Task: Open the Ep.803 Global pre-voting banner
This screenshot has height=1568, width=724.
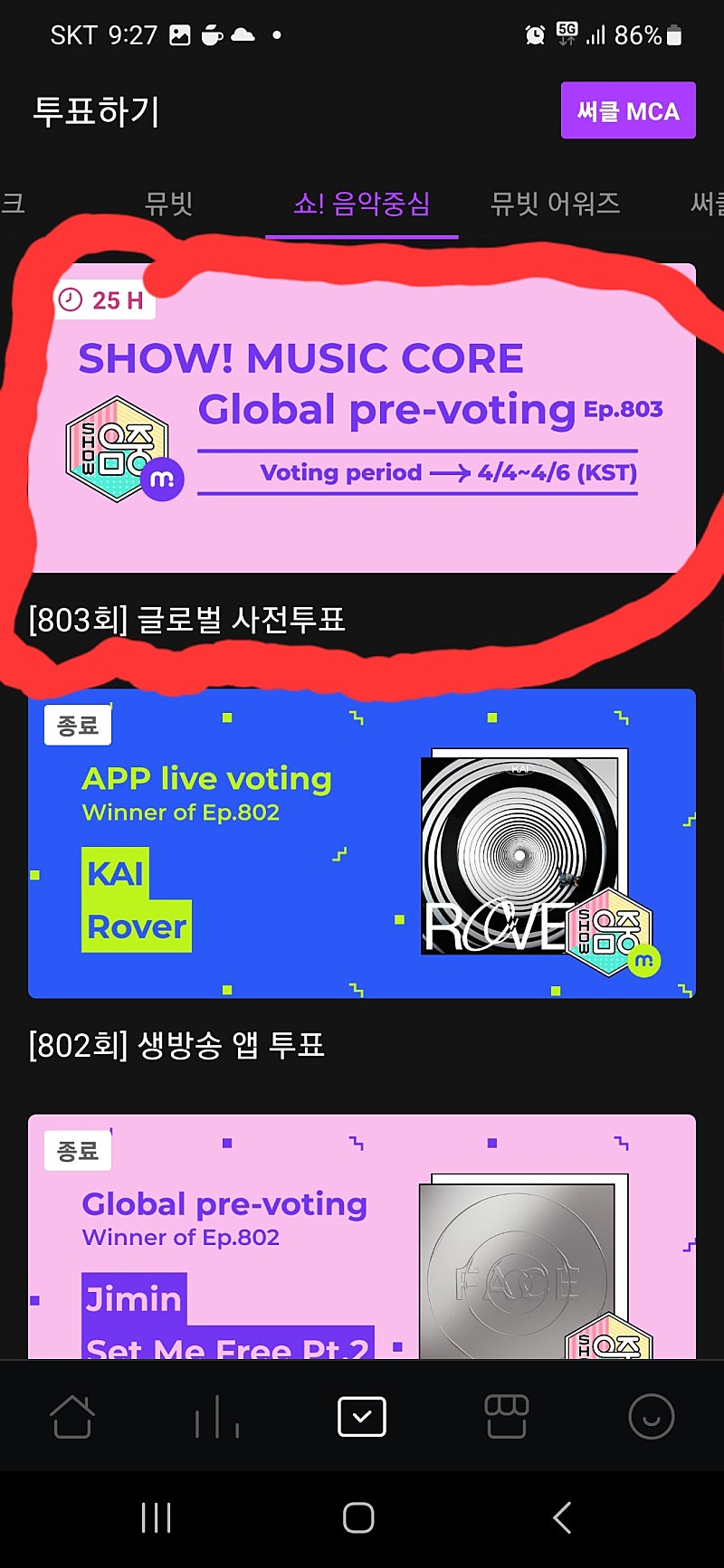Action: click(x=362, y=418)
